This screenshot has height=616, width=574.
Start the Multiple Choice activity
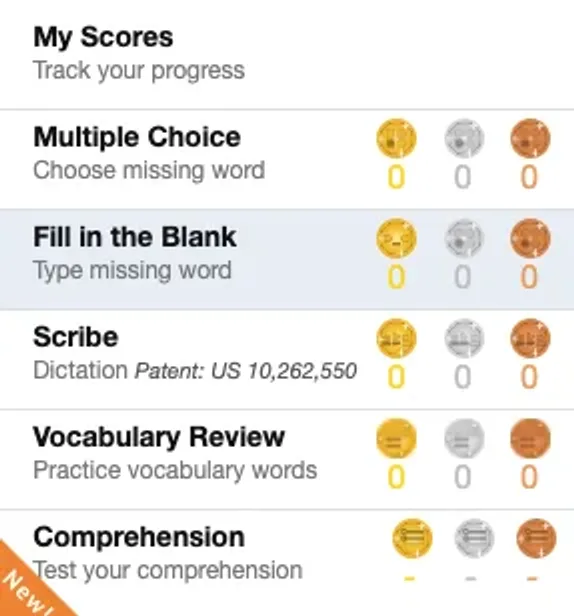click(287, 160)
